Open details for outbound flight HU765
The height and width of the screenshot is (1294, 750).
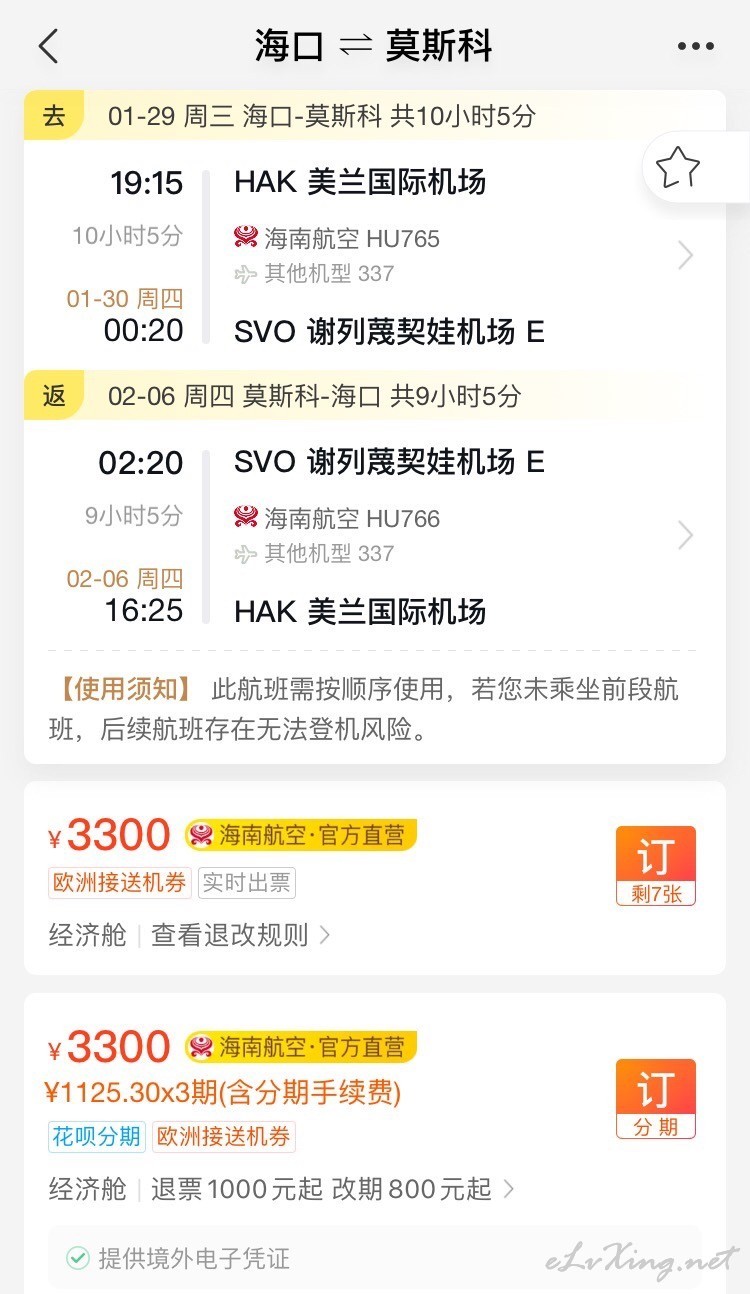point(375,256)
